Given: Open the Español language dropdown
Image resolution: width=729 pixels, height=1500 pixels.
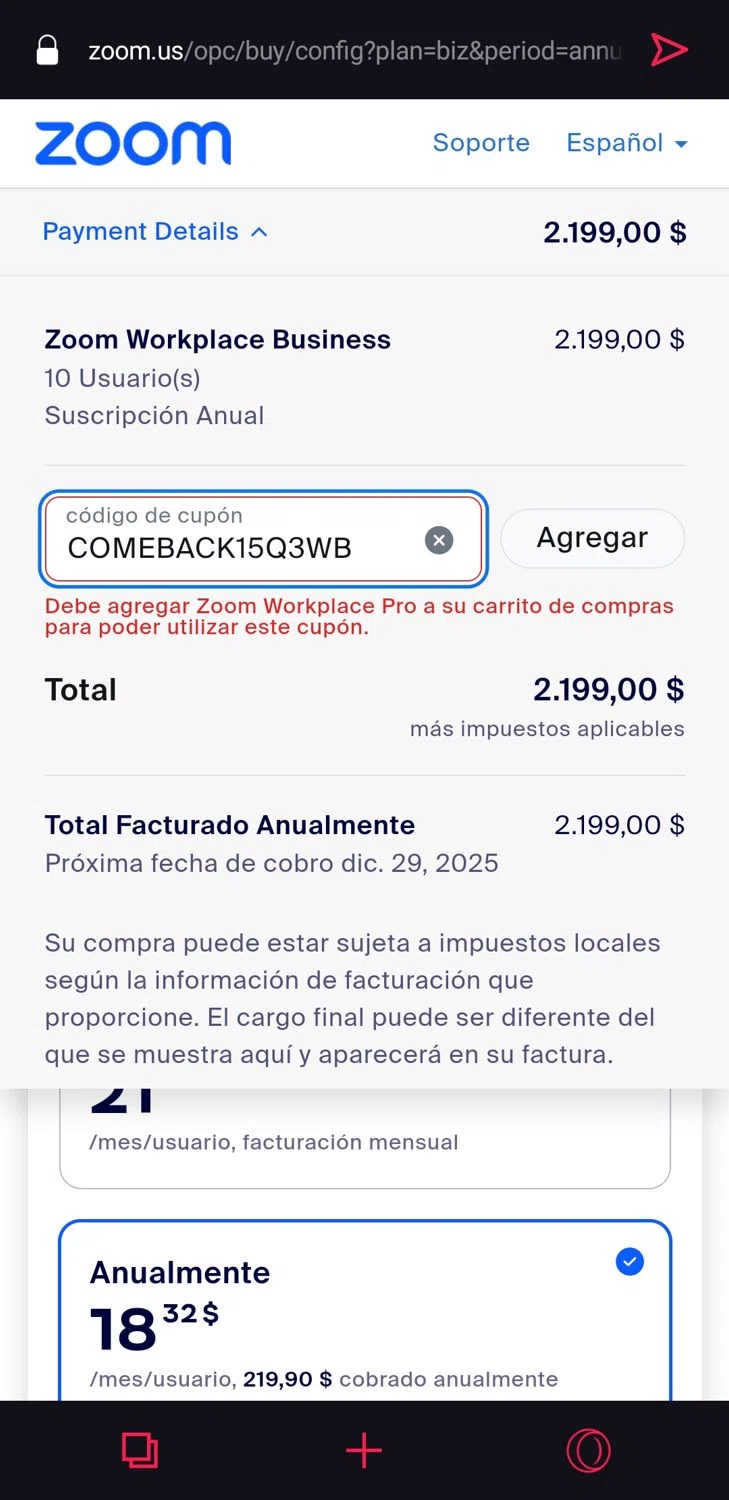Looking at the screenshot, I should tap(627, 143).
